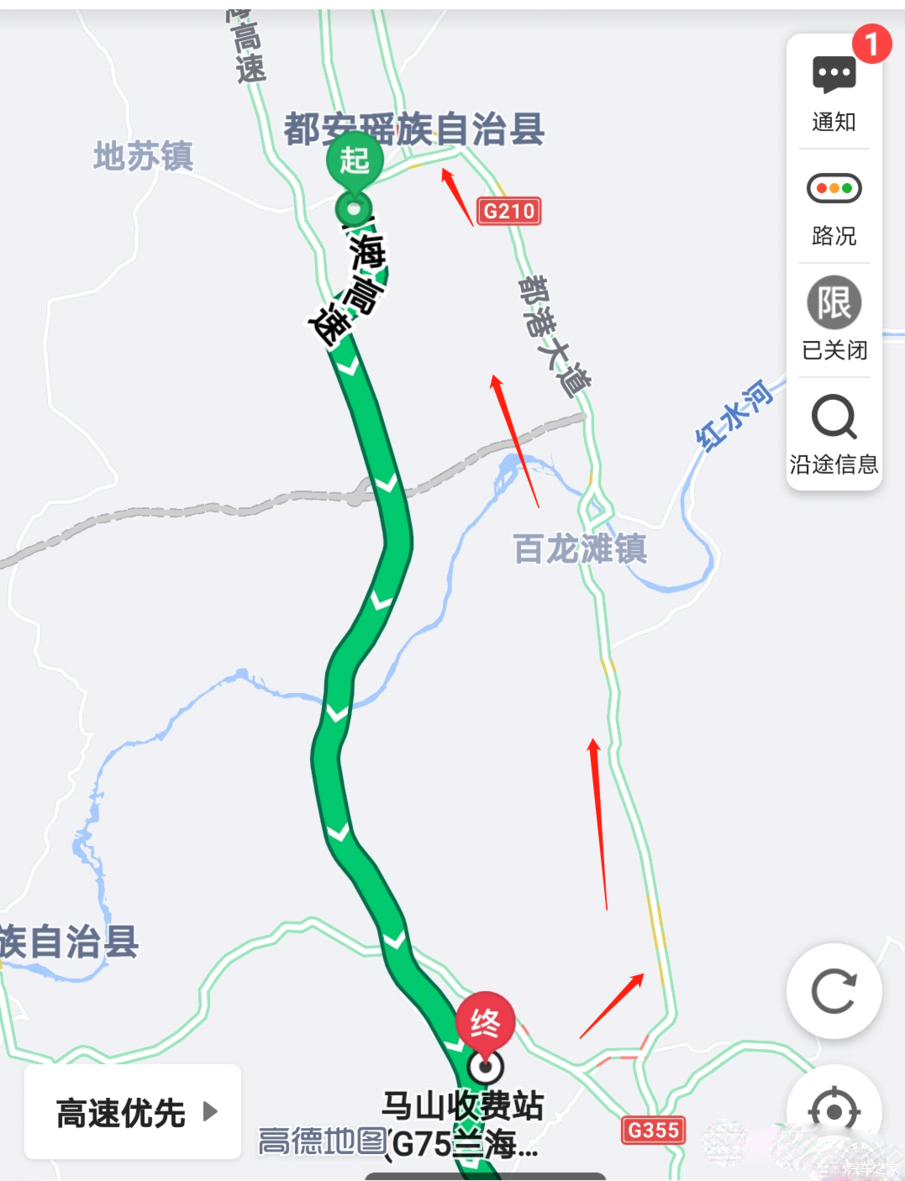Refresh the route with the circular arrow
The image size is (905, 1181).
834,991
